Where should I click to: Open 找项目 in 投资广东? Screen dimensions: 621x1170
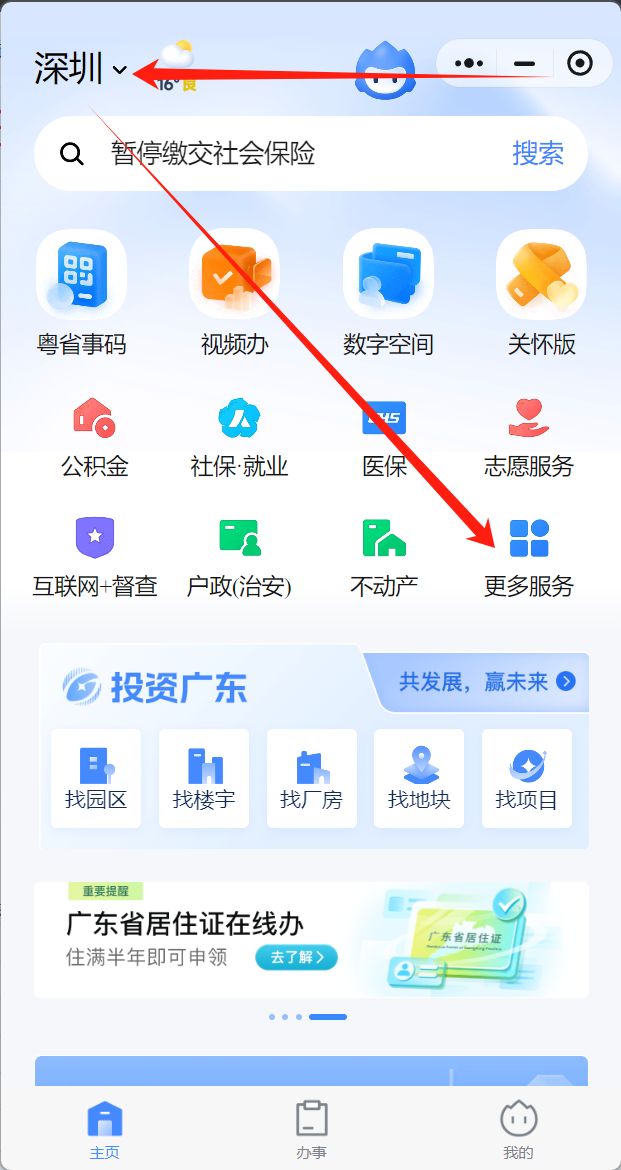pyautogui.click(x=527, y=778)
